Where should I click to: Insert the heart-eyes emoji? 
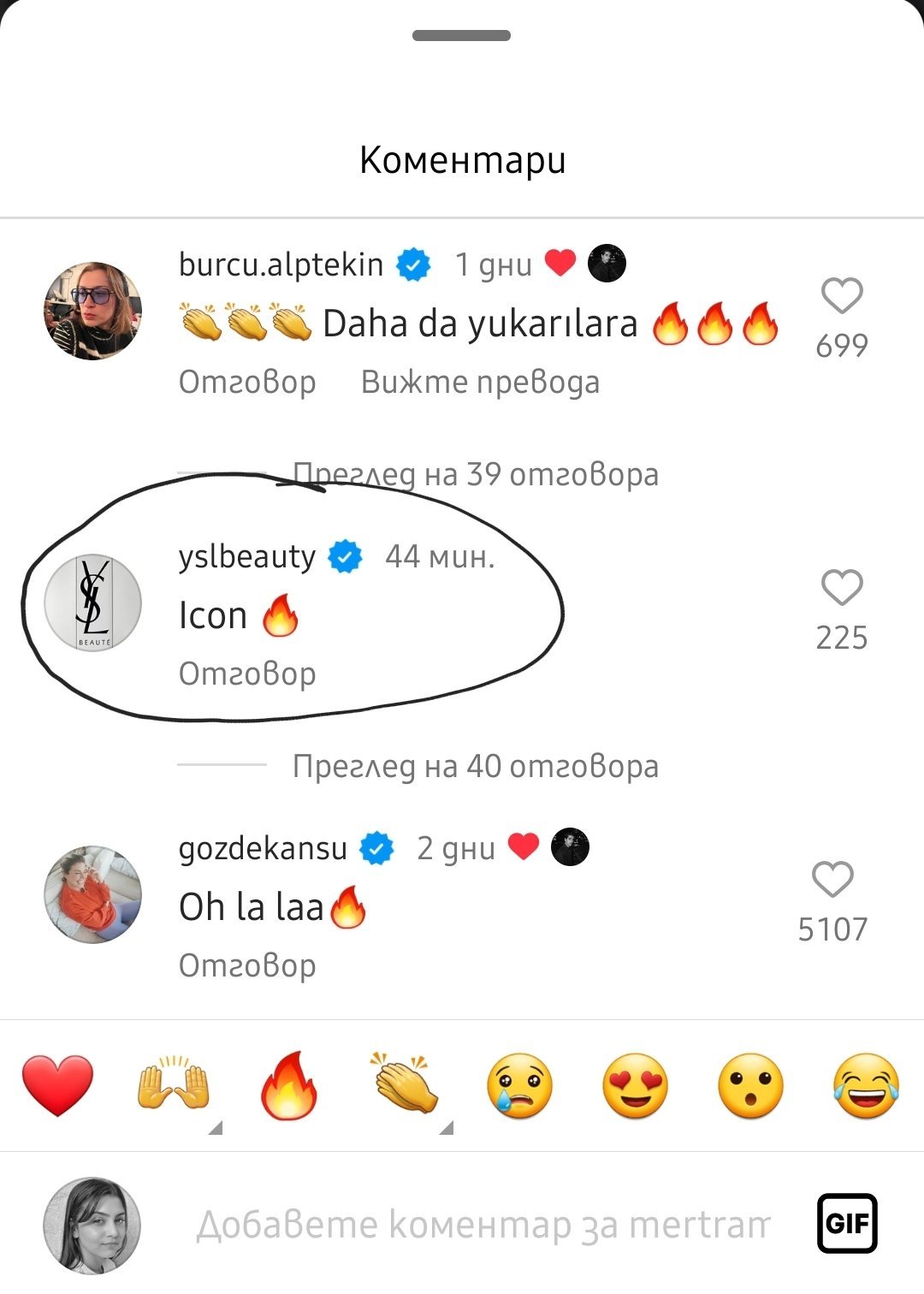pyautogui.click(x=636, y=1085)
